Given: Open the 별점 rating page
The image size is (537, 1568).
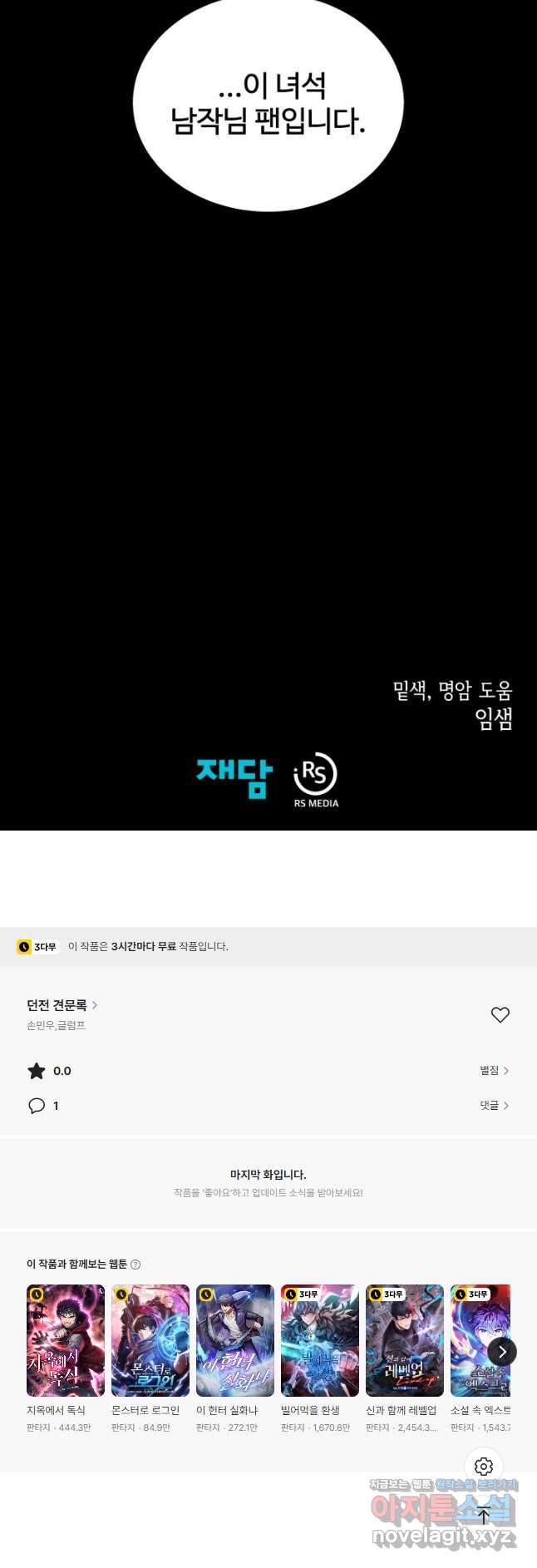Looking at the screenshot, I should 494,1071.
